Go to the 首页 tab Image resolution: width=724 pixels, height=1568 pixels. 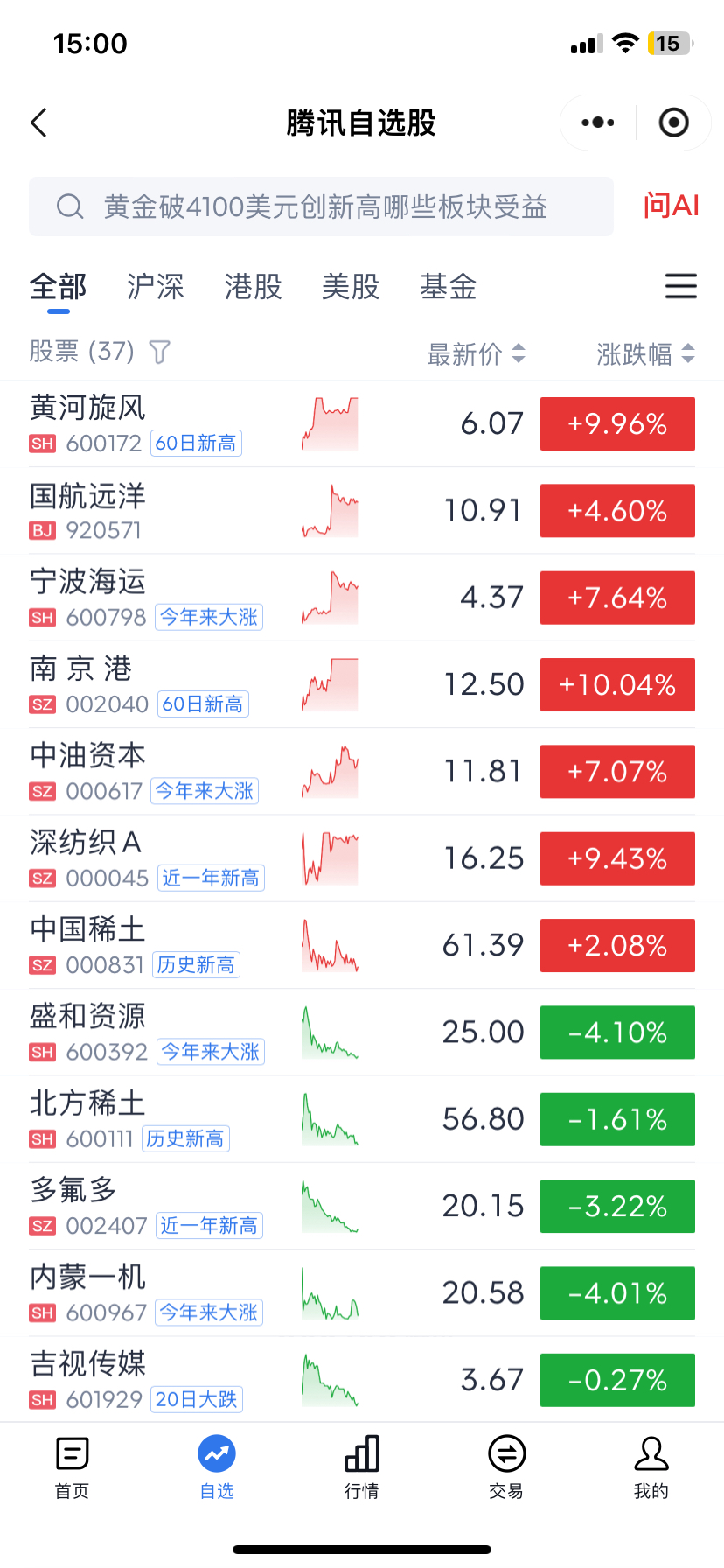tap(72, 1468)
